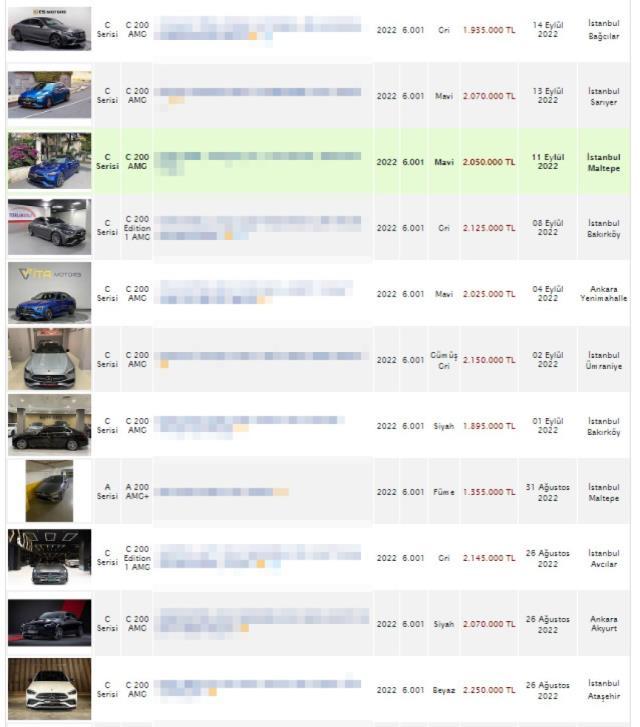Viewport: 640px width, 727px height.
Task: Open the silver-gray C 200 AMG in Ümraniye
Action: pyautogui.click(x=260, y=358)
